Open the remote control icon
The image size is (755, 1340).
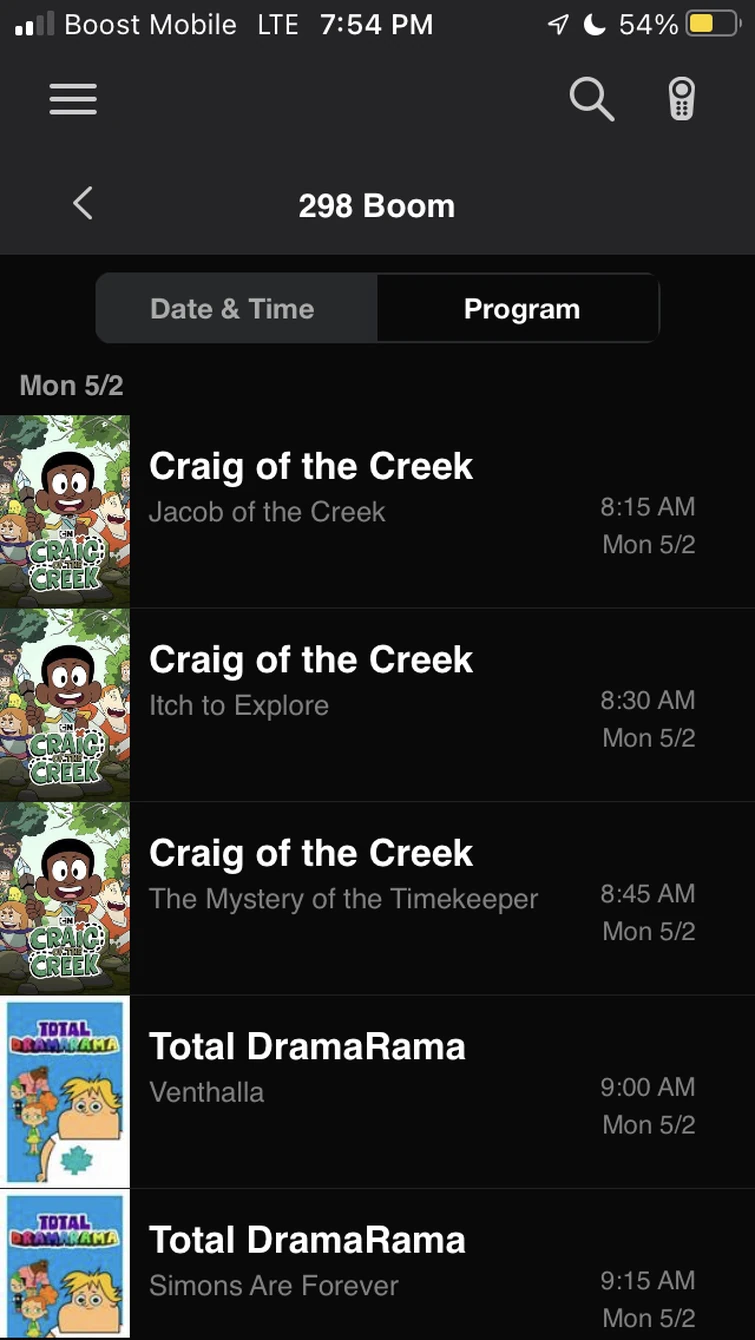(x=682, y=99)
